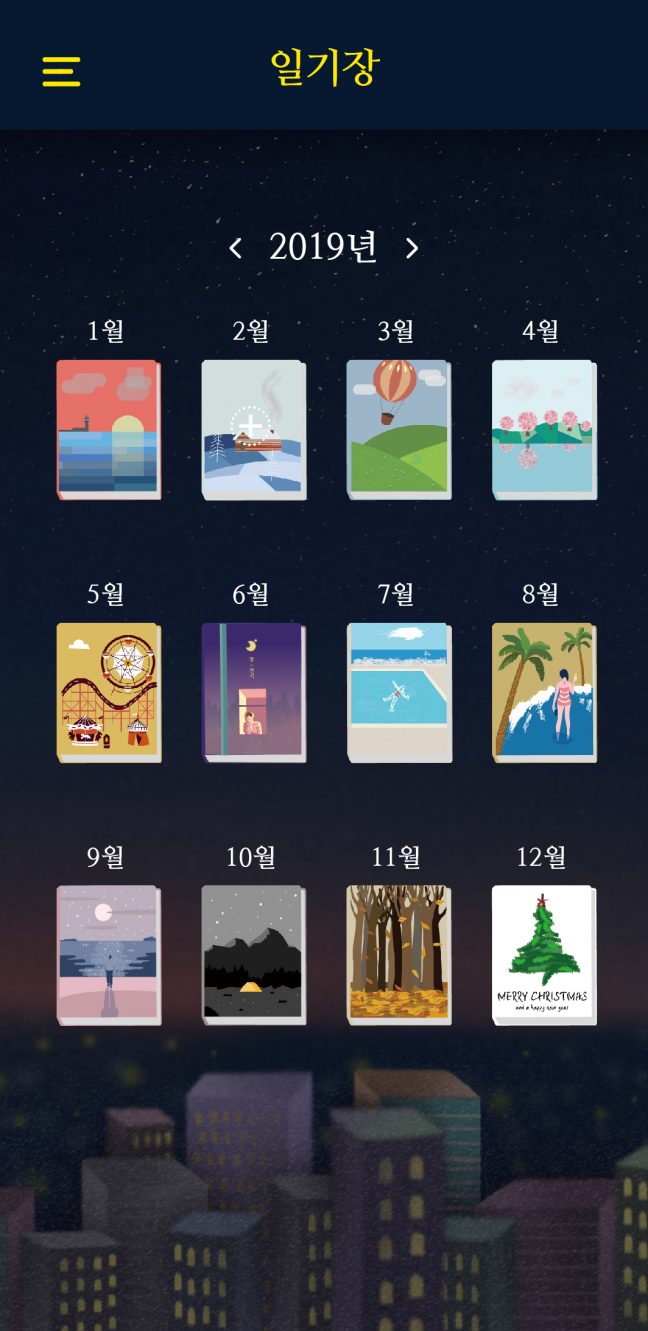
Task: Open the 6월 diary book
Action: [253, 692]
